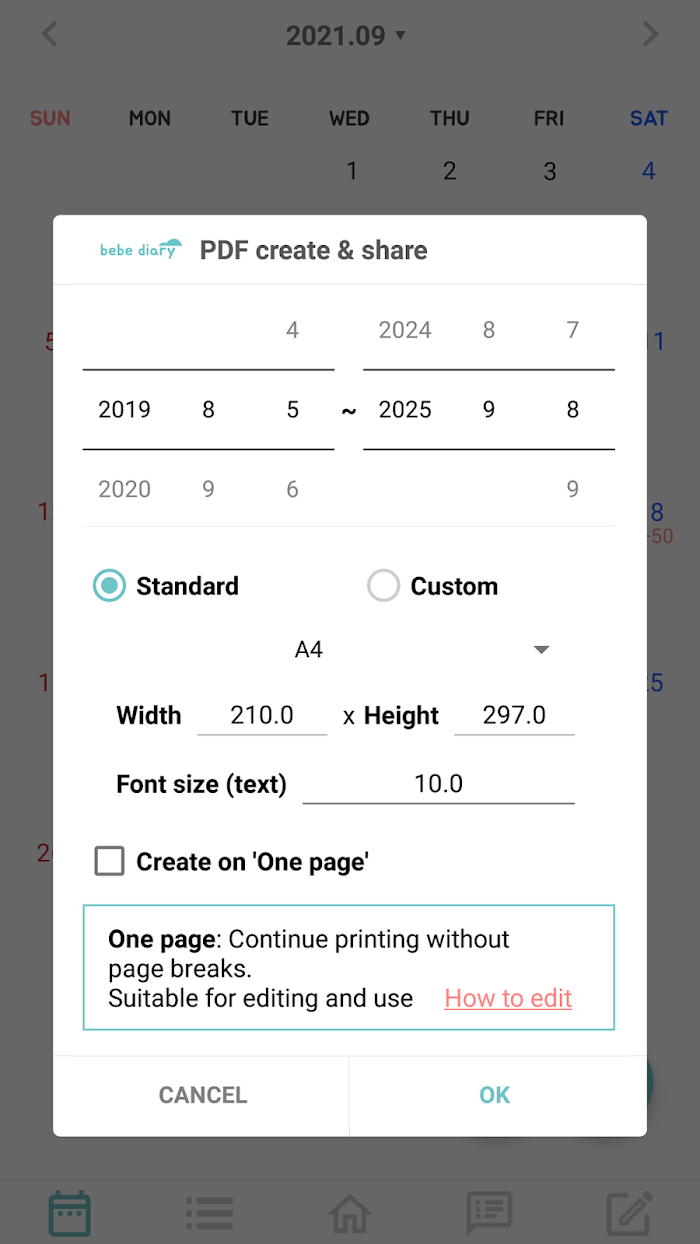Edit the Height field showing 297.0

pos(514,715)
